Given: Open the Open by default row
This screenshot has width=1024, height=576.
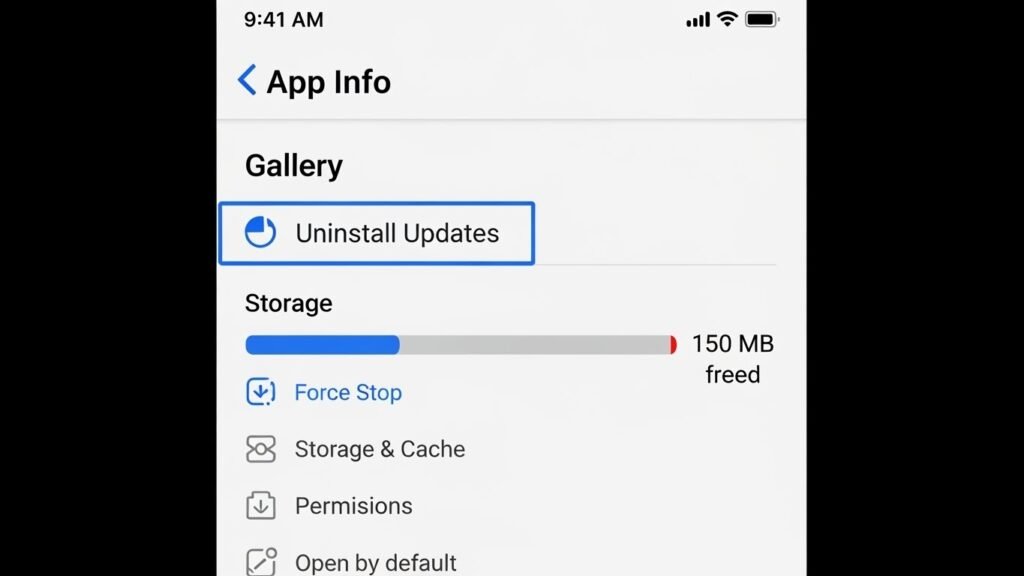Looking at the screenshot, I should tap(375, 562).
